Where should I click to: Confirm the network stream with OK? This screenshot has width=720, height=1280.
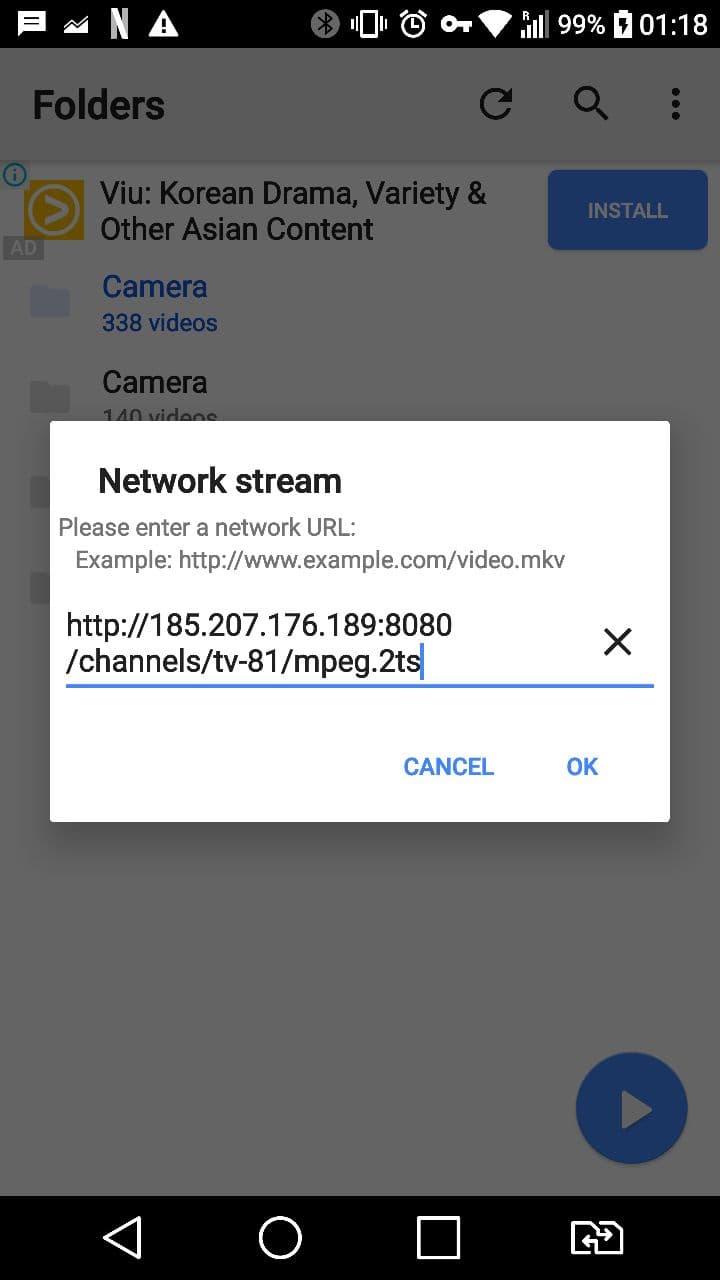click(582, 766)
